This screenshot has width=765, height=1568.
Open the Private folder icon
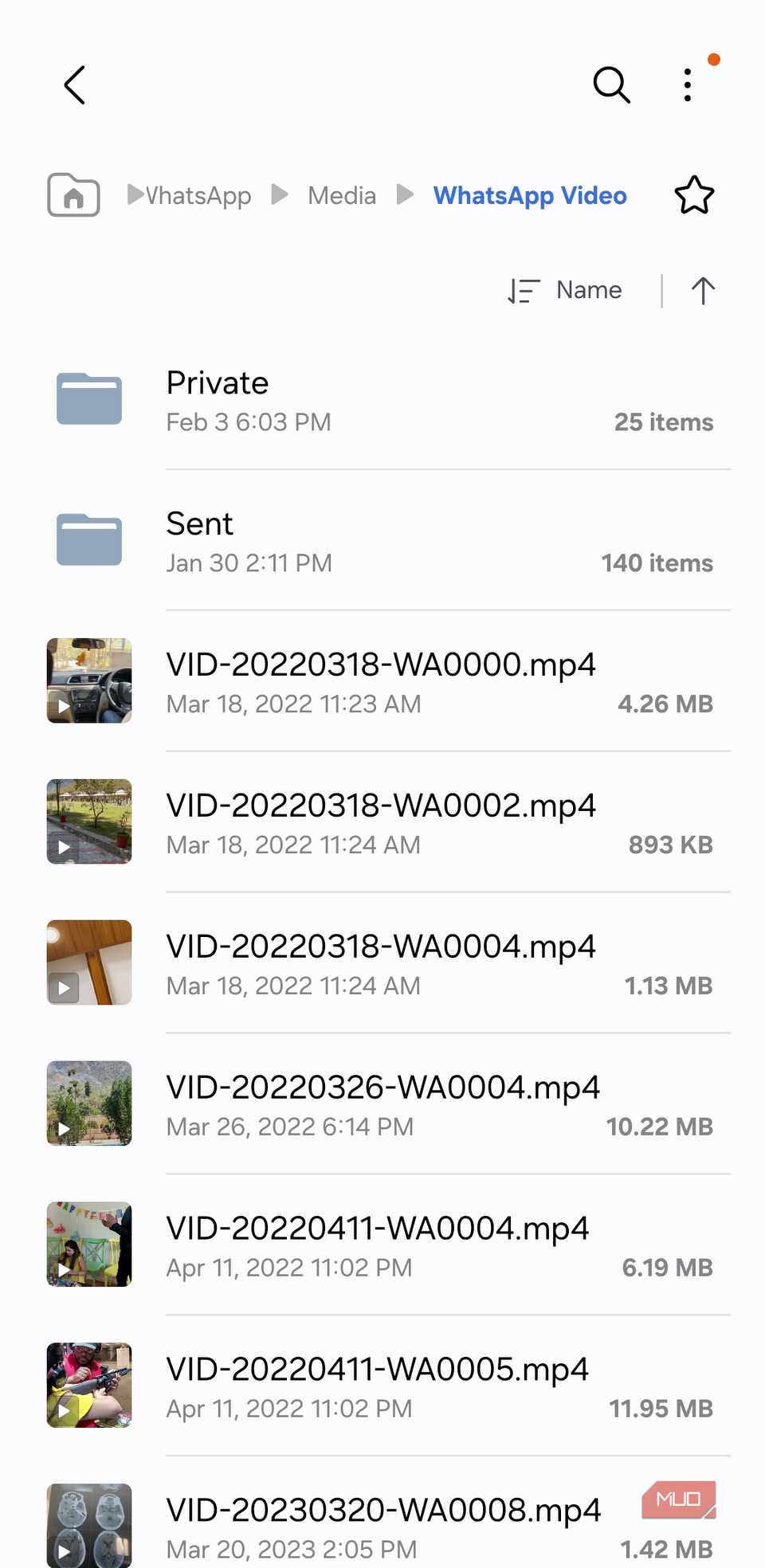tap(88, 399)
